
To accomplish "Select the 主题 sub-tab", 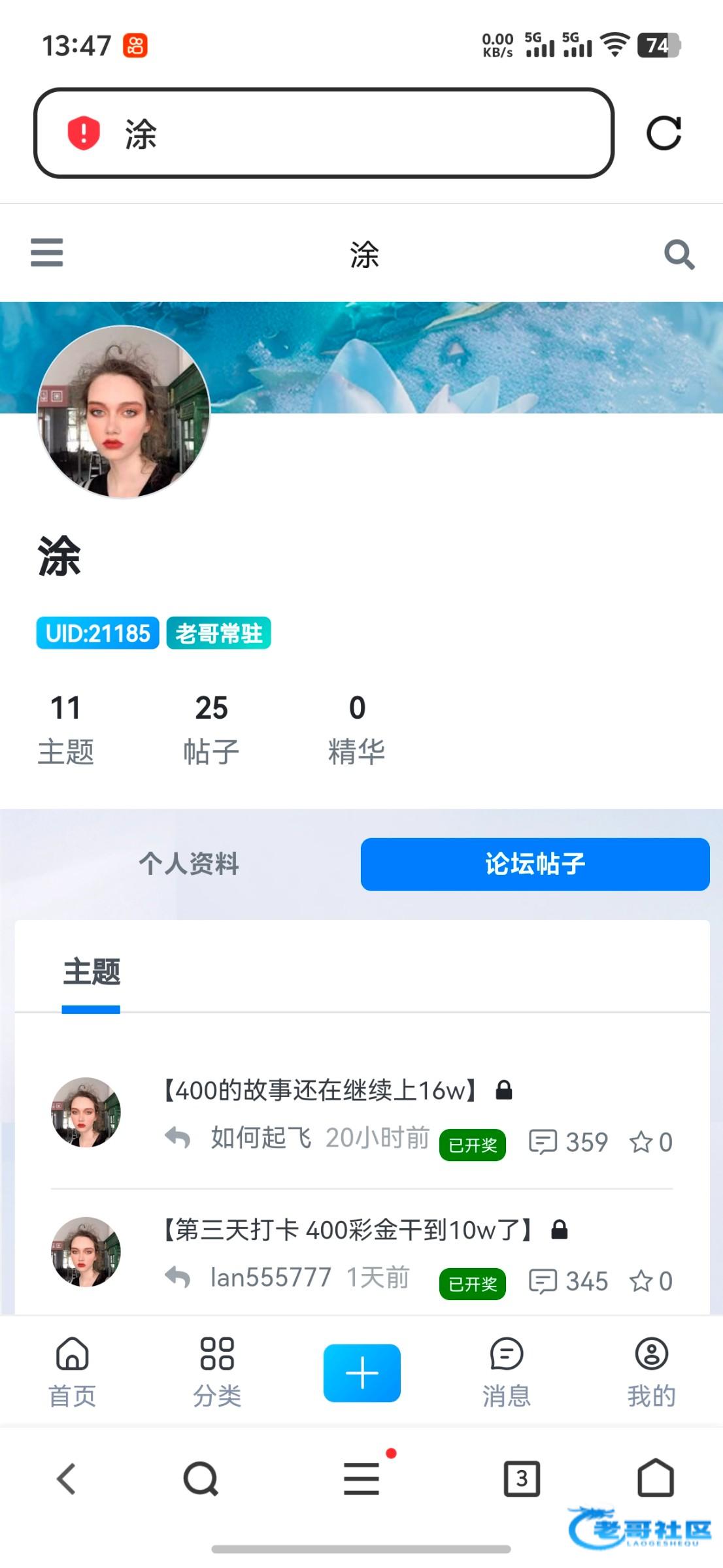I will click(x=92, y=972).
